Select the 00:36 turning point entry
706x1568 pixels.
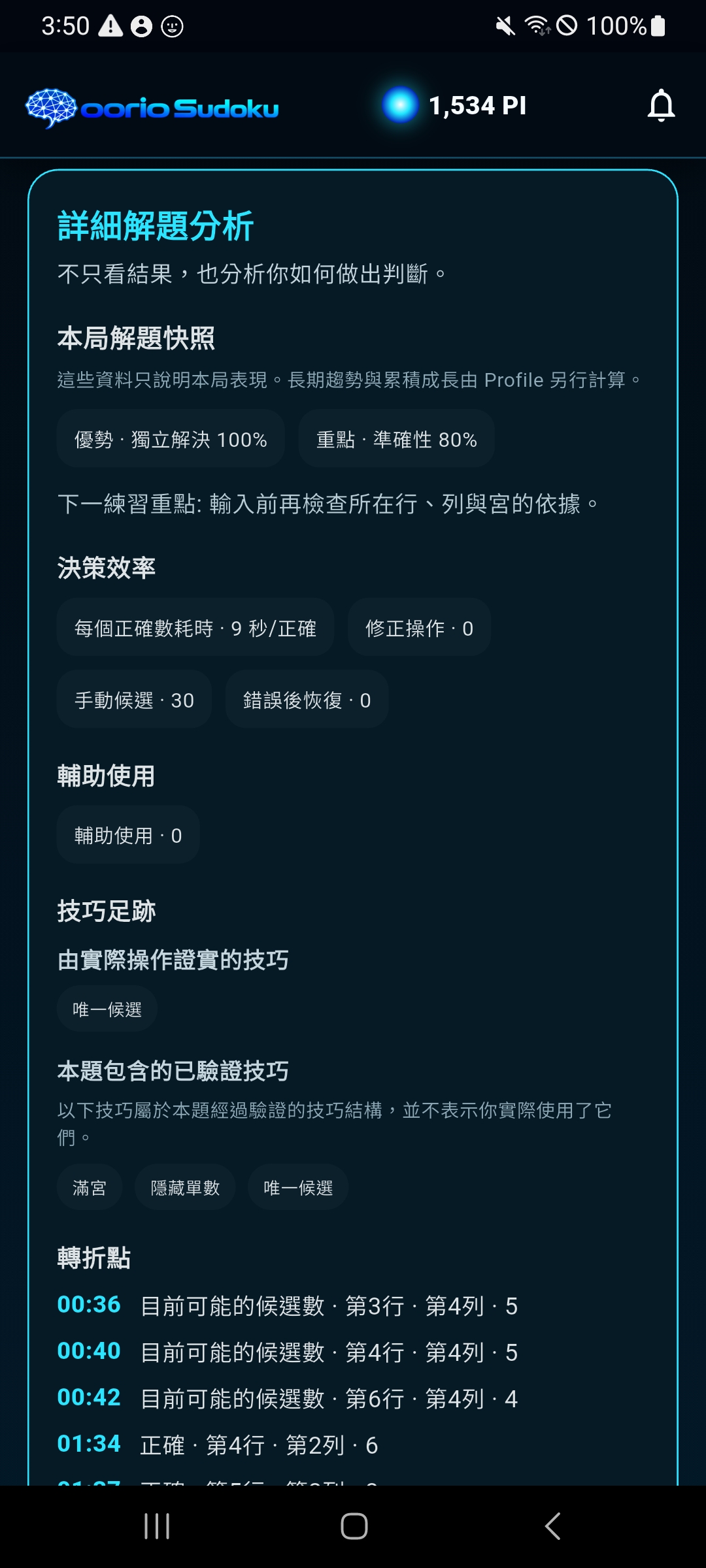(288, 1305)
